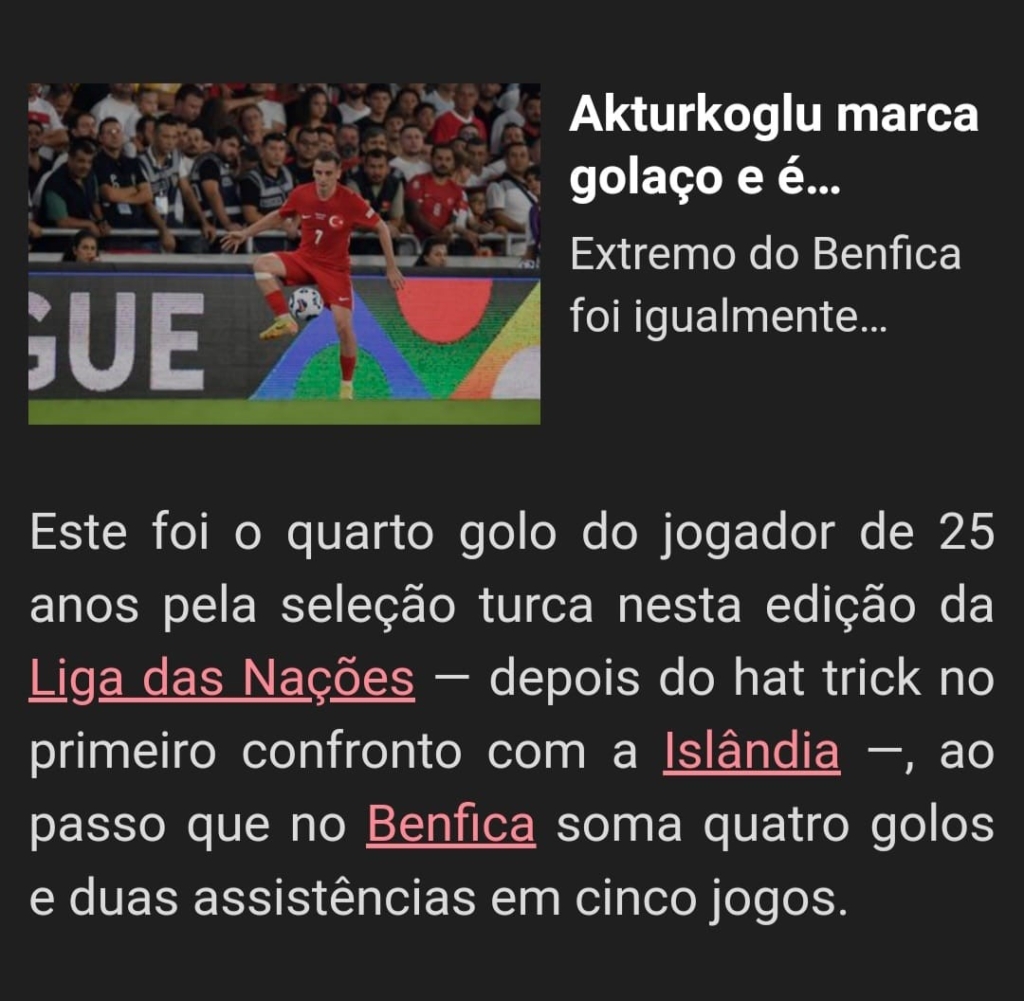Follow the Islândia link
This screenshot has height=1001, width=1024.
[x=751, y=753]
